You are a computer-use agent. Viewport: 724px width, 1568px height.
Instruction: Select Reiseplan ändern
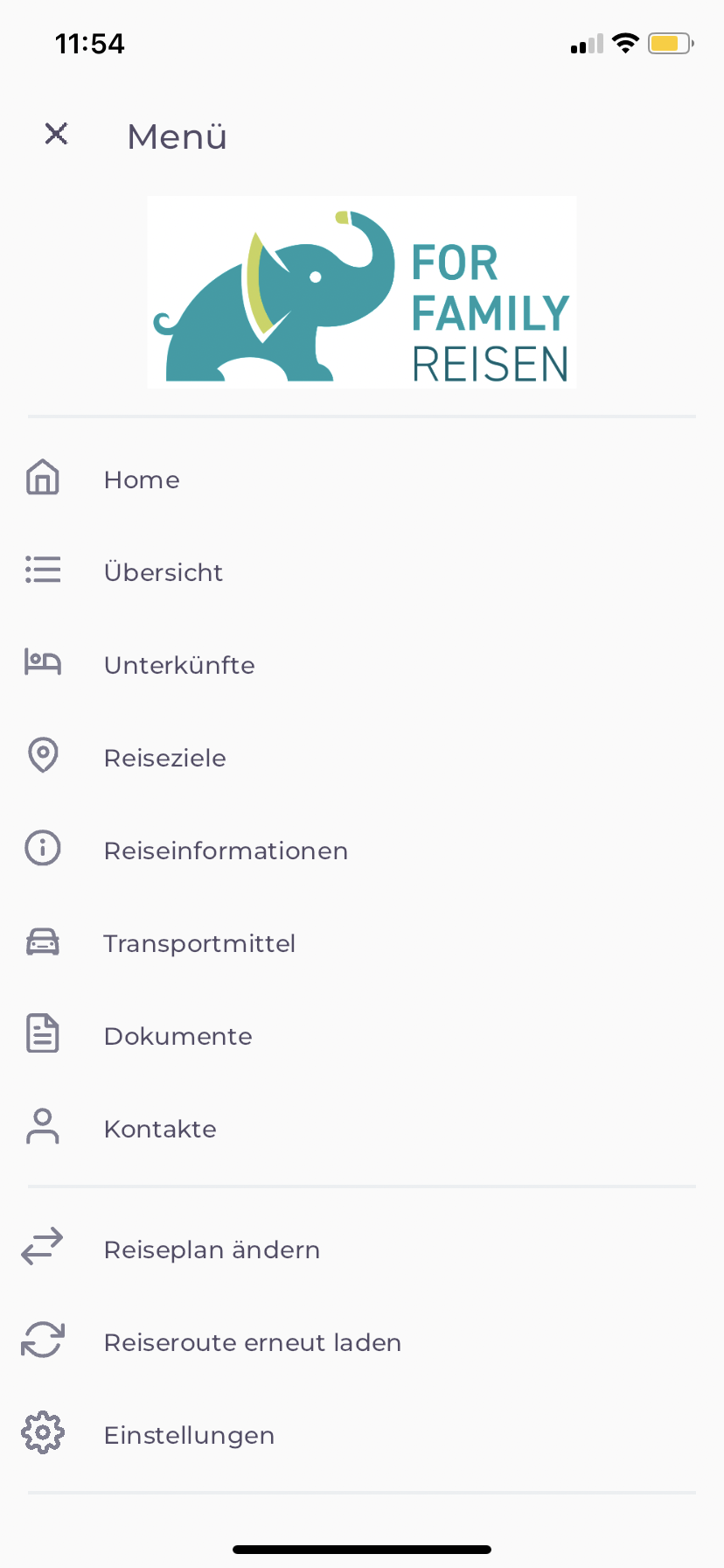click(x=212, y=1249)
